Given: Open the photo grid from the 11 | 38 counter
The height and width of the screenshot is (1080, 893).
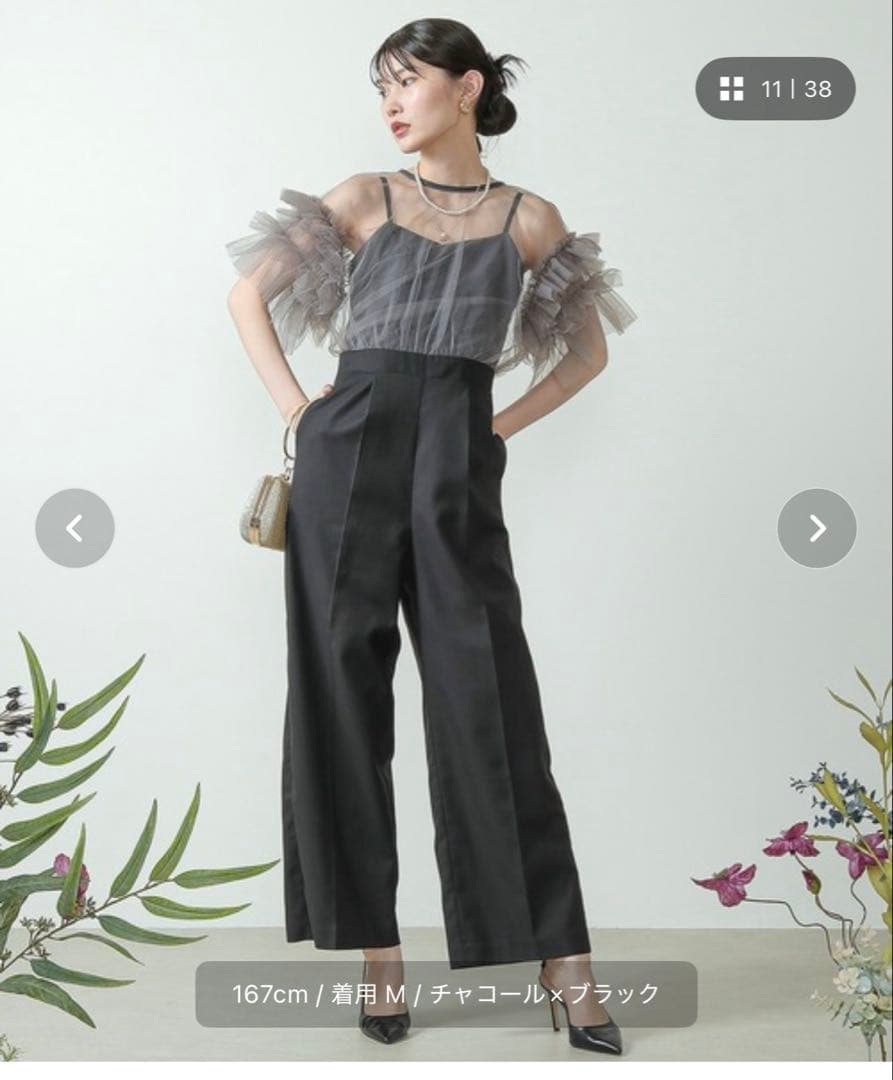Looking at the screenshot, I should point(775,89).
